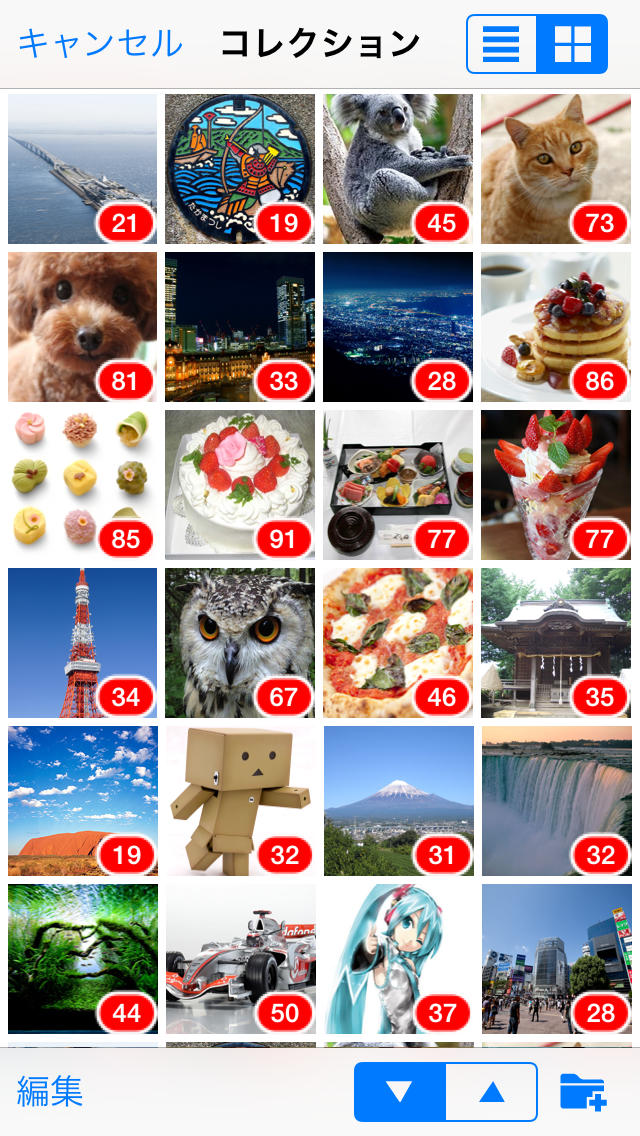Open the pancakes collection with 86 items
The width and height of the screenshot is (640, 1136).
[x=556, y=327]
